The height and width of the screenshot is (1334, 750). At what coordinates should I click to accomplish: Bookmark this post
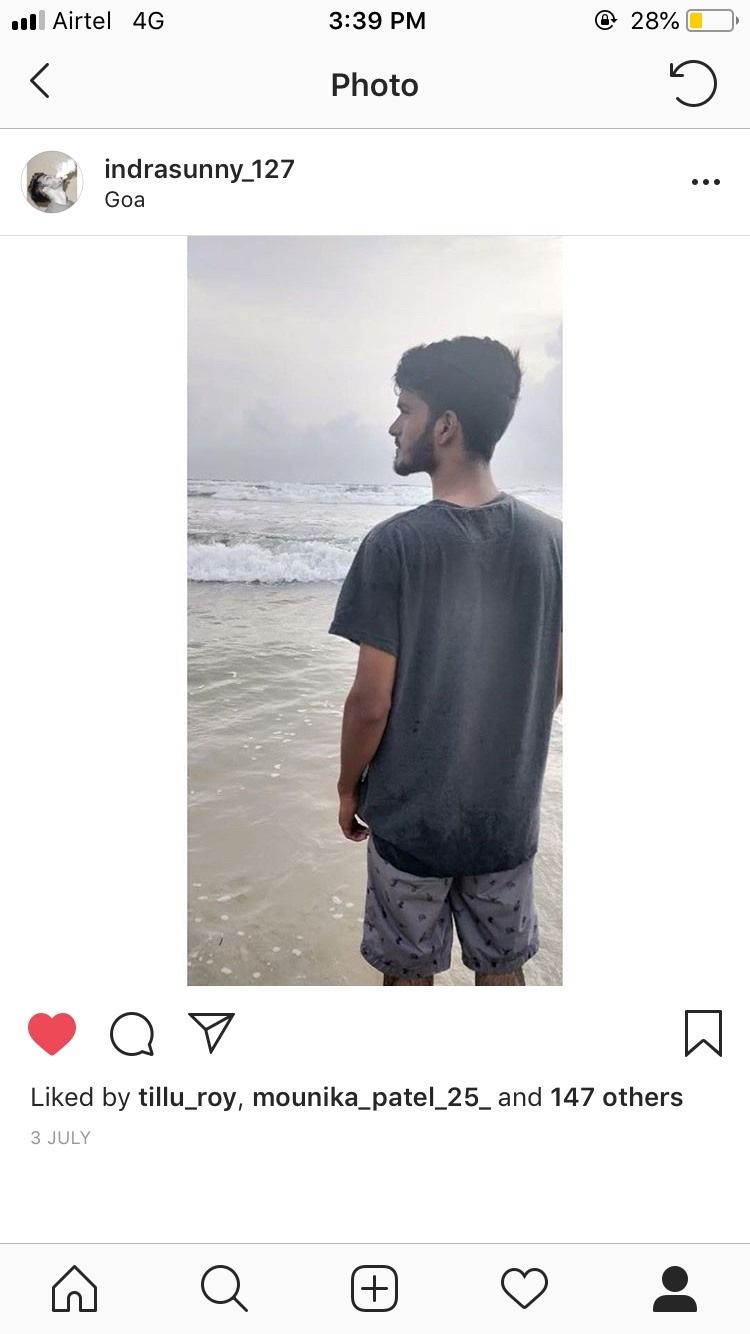(703, 1034)
